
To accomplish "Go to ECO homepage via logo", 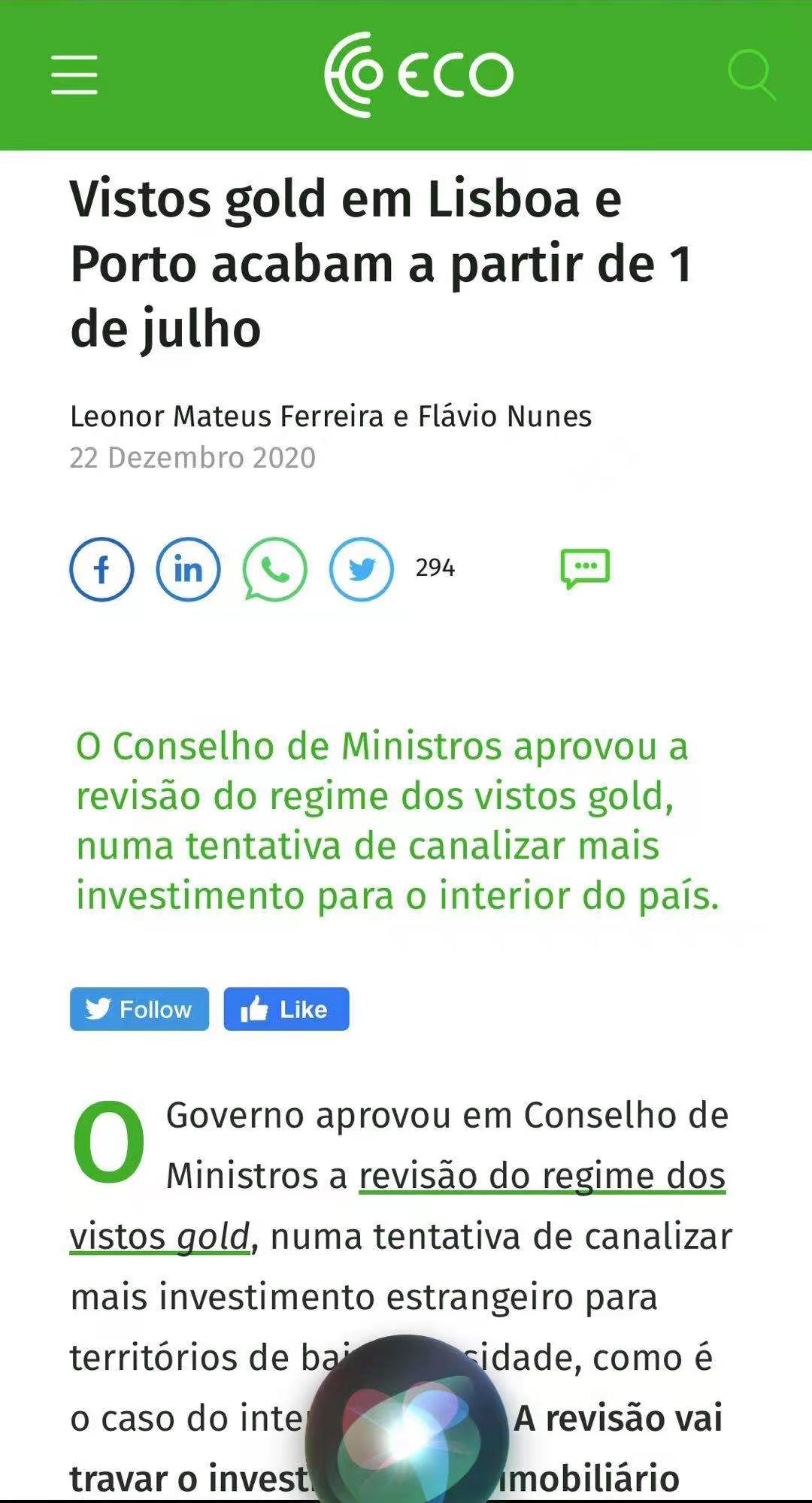I will tap(419, 74).
